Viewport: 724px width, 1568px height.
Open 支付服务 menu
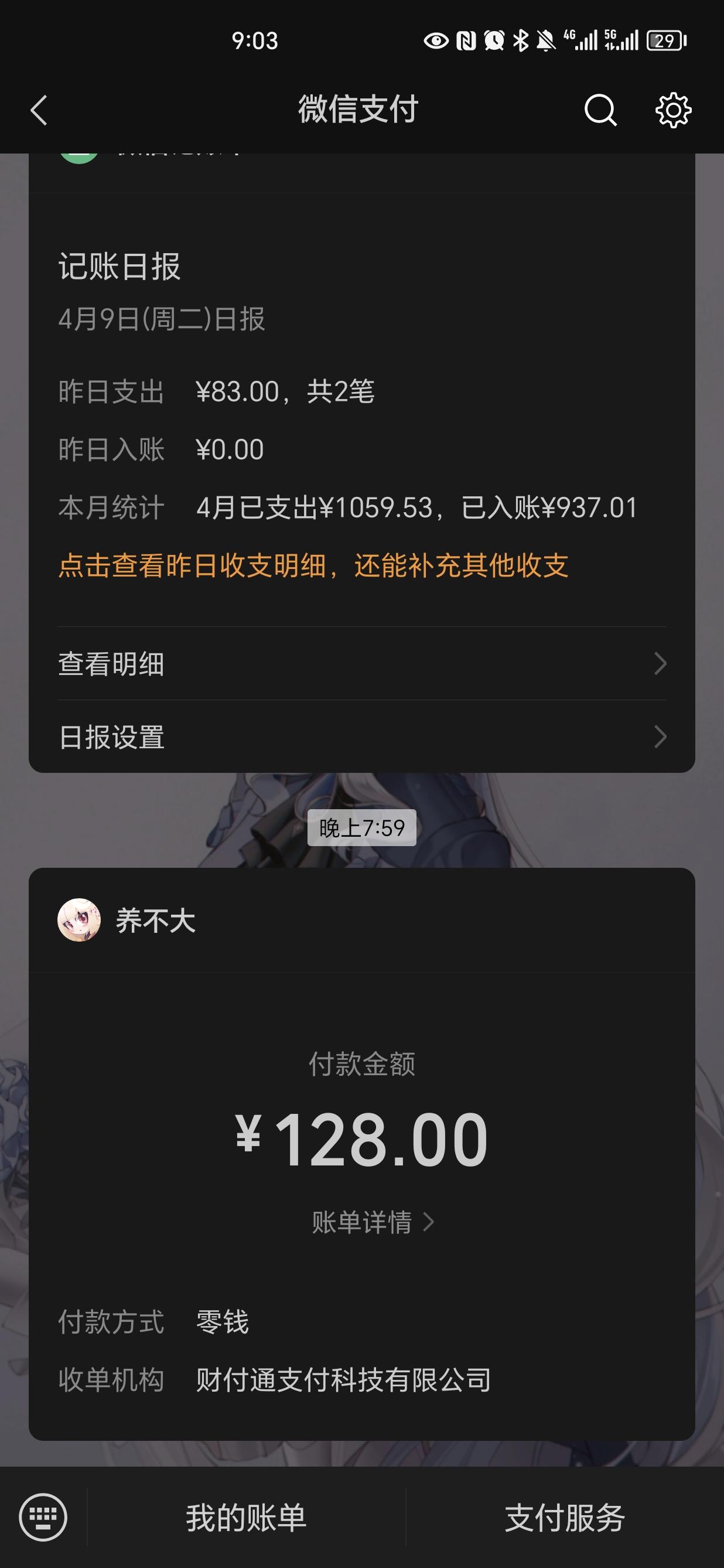[x=565, y=1517]
